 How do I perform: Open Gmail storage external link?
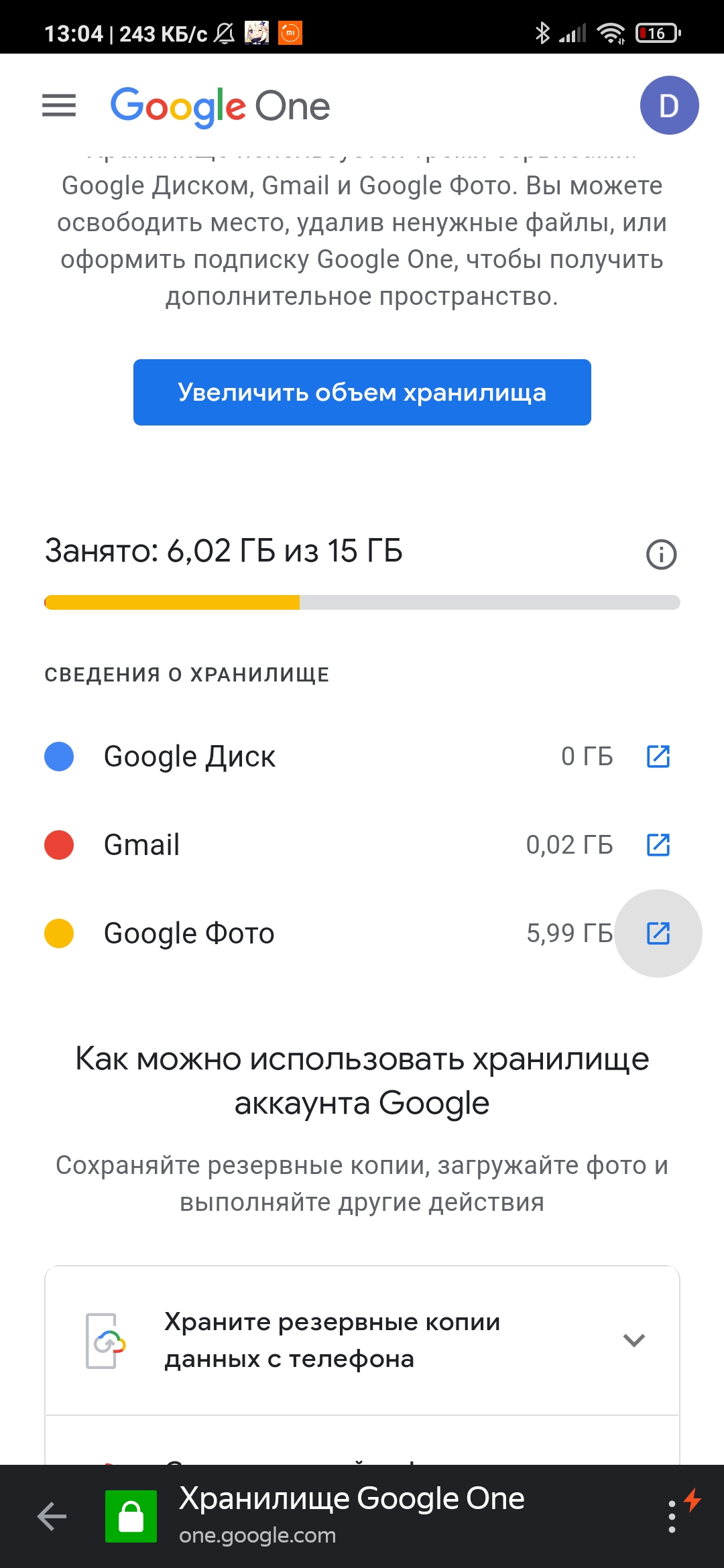[658, 845]
